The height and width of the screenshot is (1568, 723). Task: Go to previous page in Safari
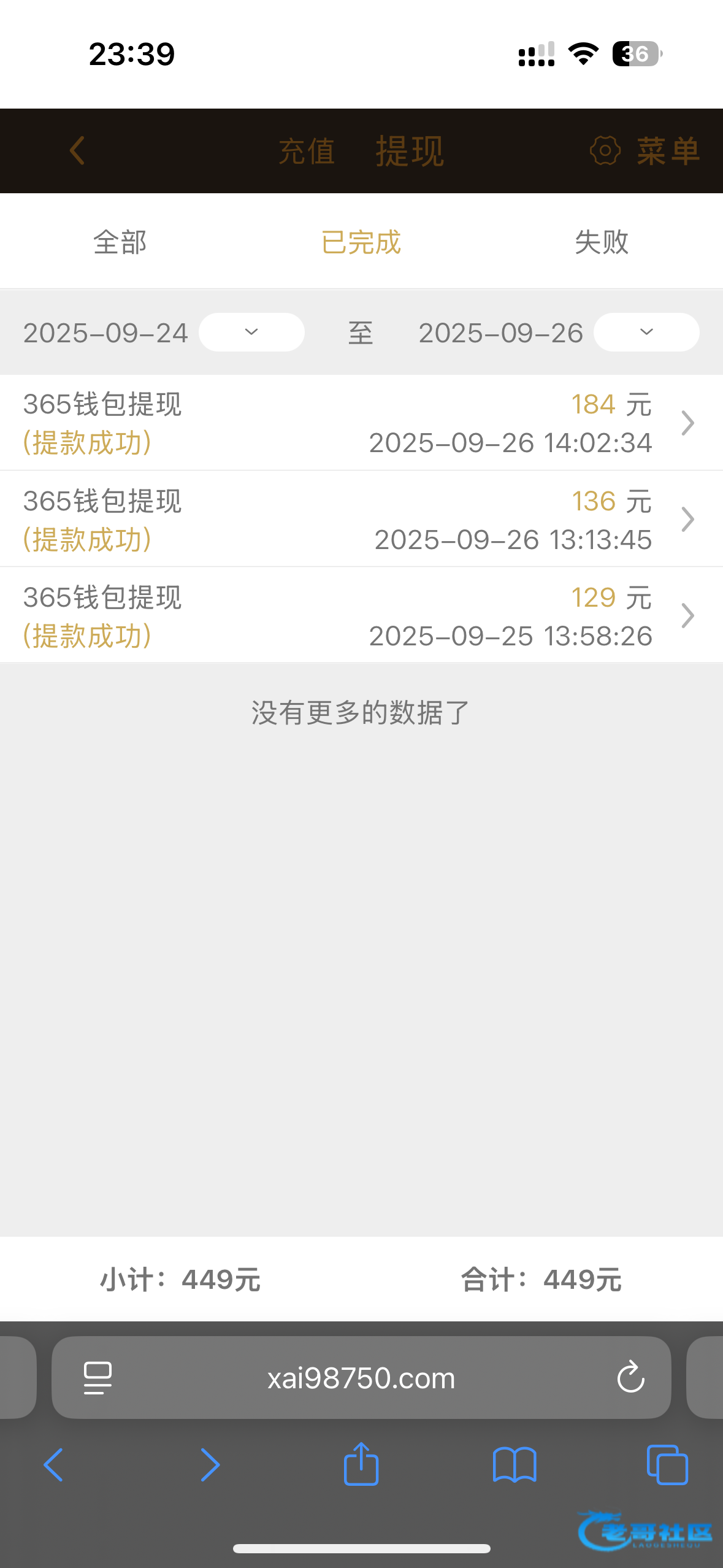53,1465
